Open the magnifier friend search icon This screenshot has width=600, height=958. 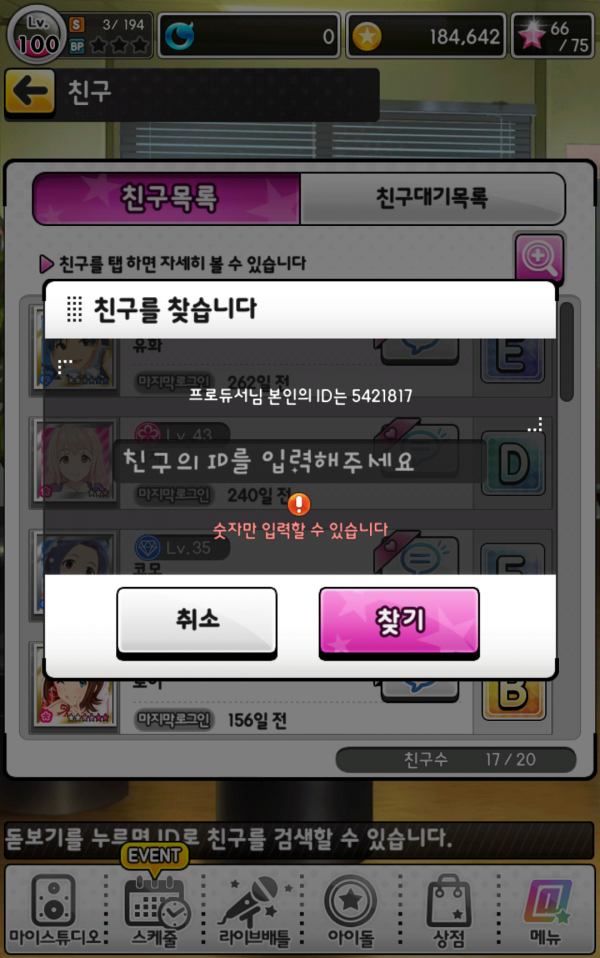[539, 259]
